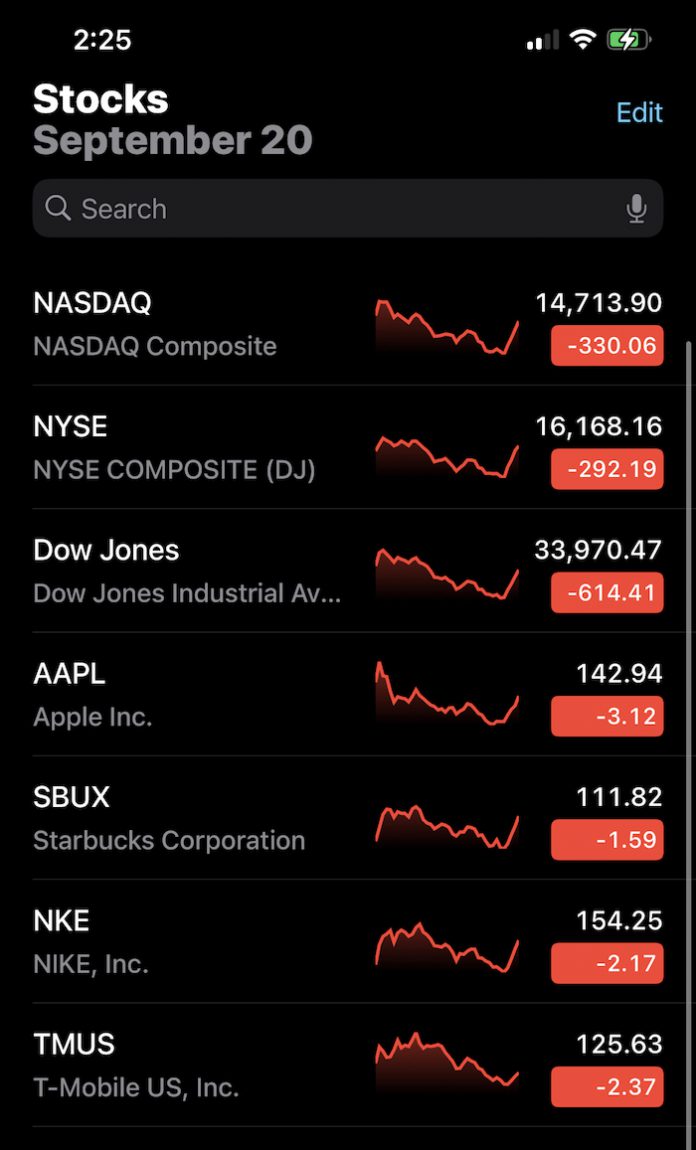View Dow Jones Industrial Average details

348,571
